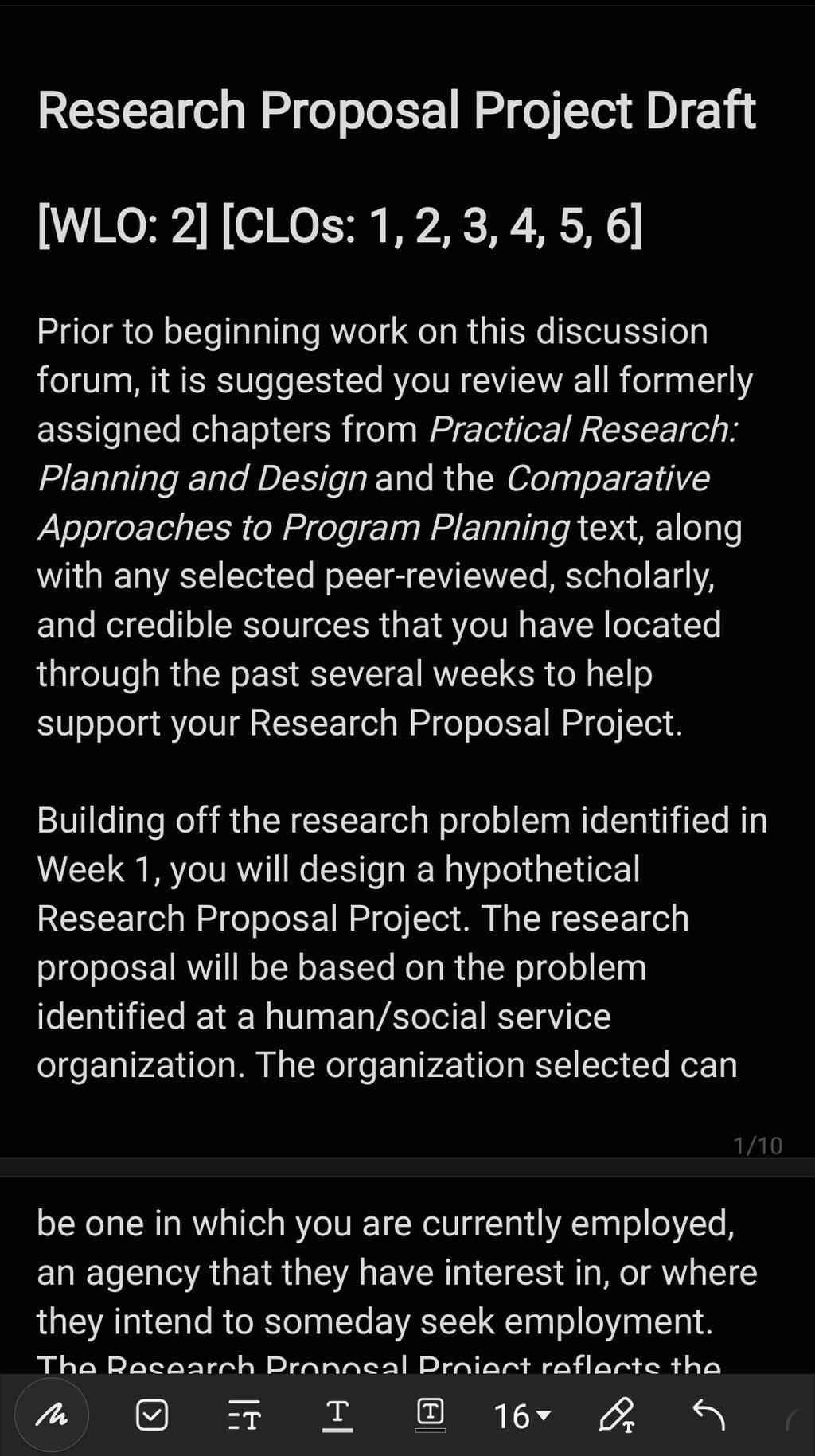
Task: Open the font size 16 dropdown
Action: click(x=522, y=1415)
